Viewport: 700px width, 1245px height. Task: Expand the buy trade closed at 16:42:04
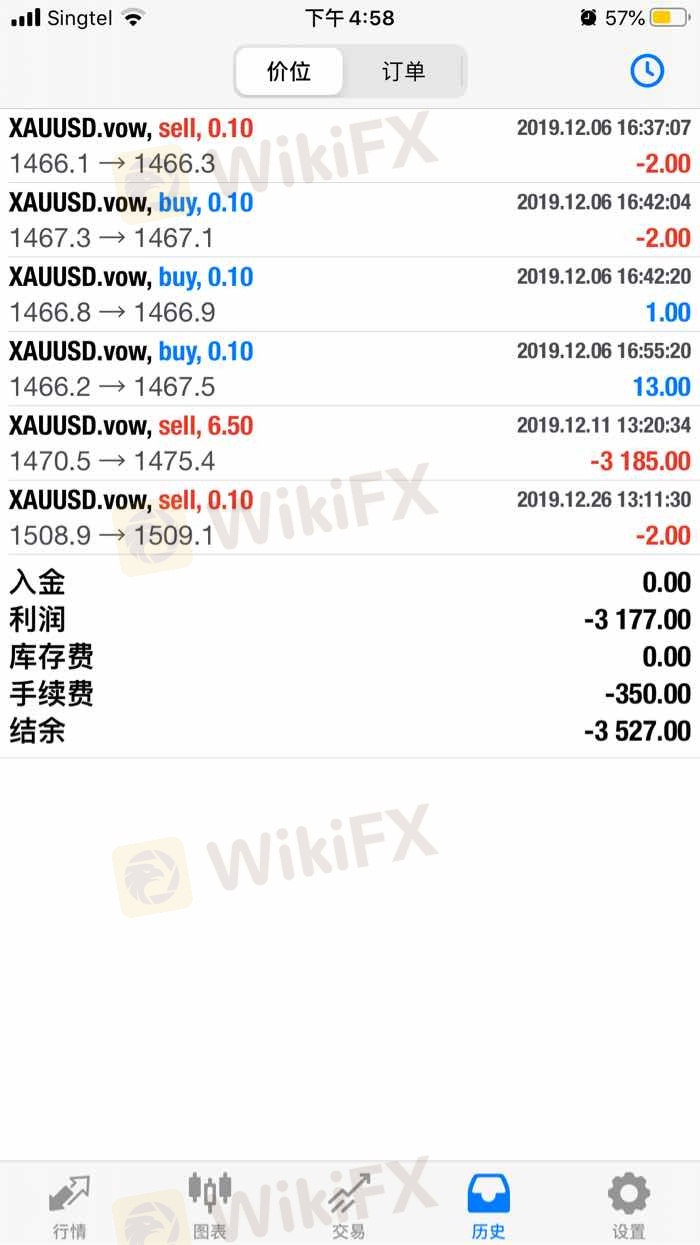(350, 220)
